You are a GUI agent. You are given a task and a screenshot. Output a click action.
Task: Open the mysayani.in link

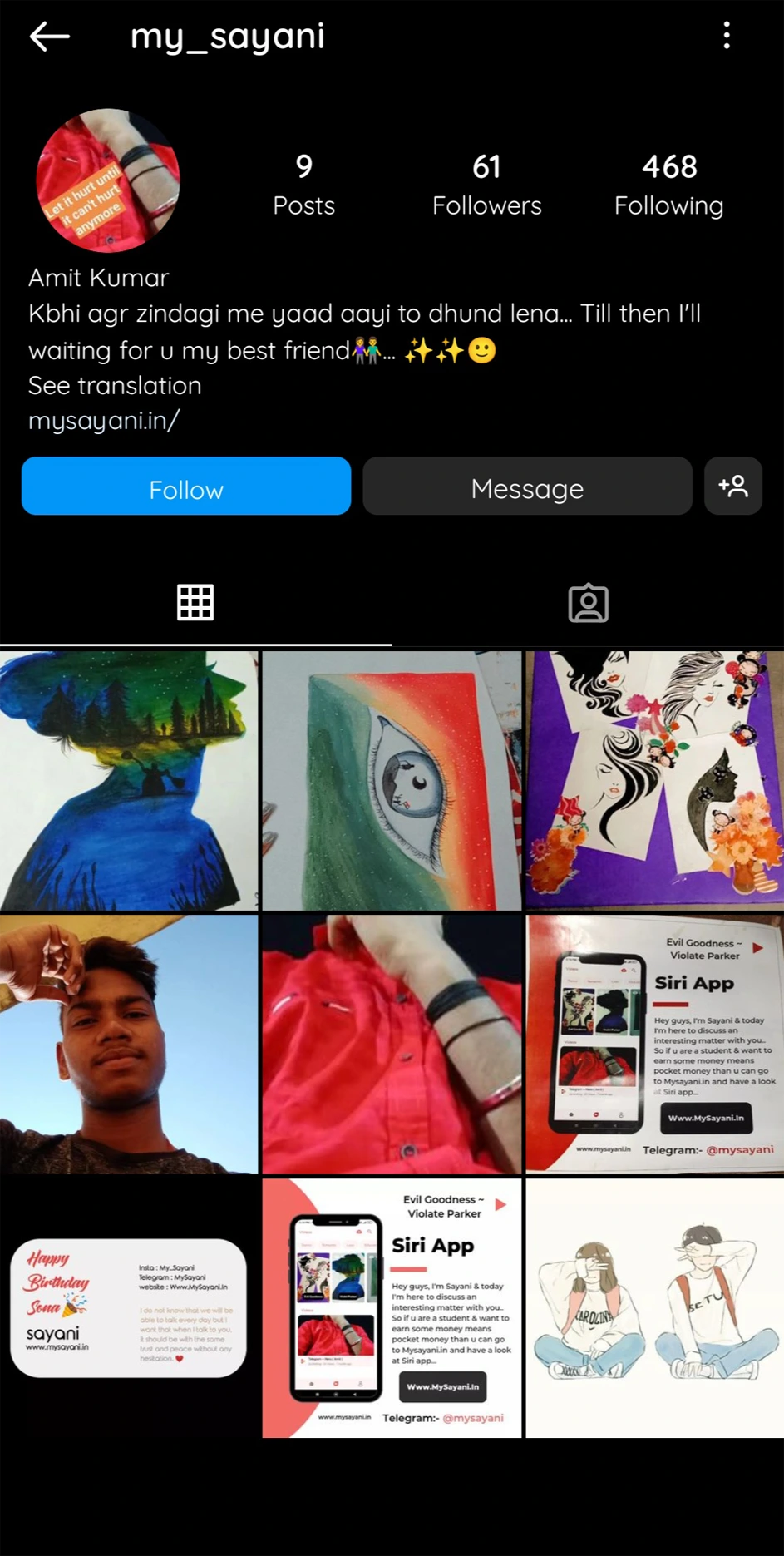tap(104, 421)
